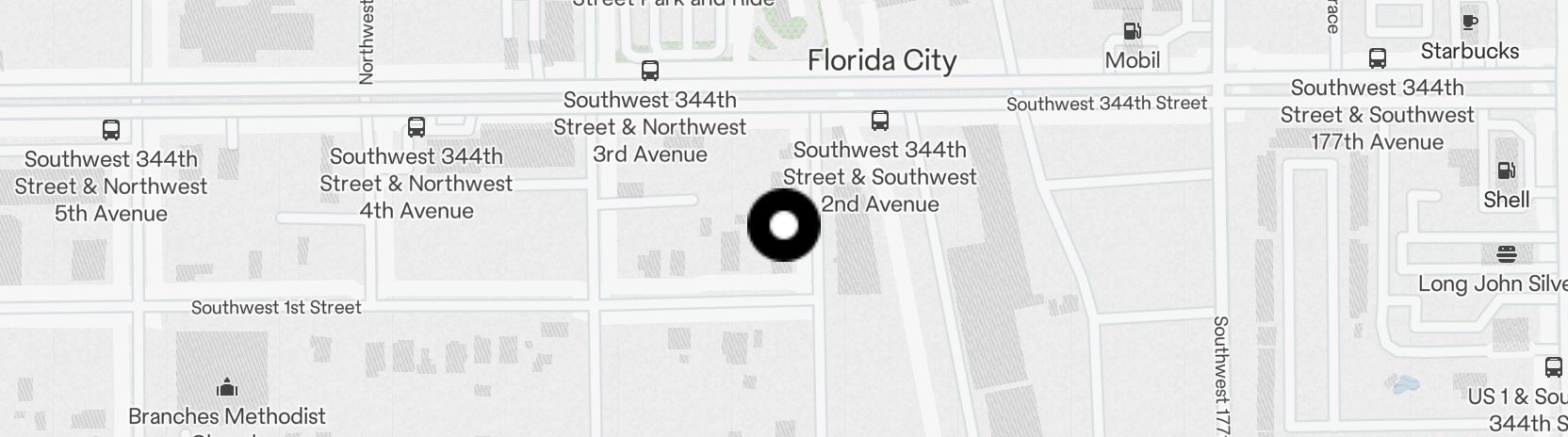Open the Branches Methodist Church marker
Image resolution: width=1568 pixels, height=437 pixels.
click(227, 387)
